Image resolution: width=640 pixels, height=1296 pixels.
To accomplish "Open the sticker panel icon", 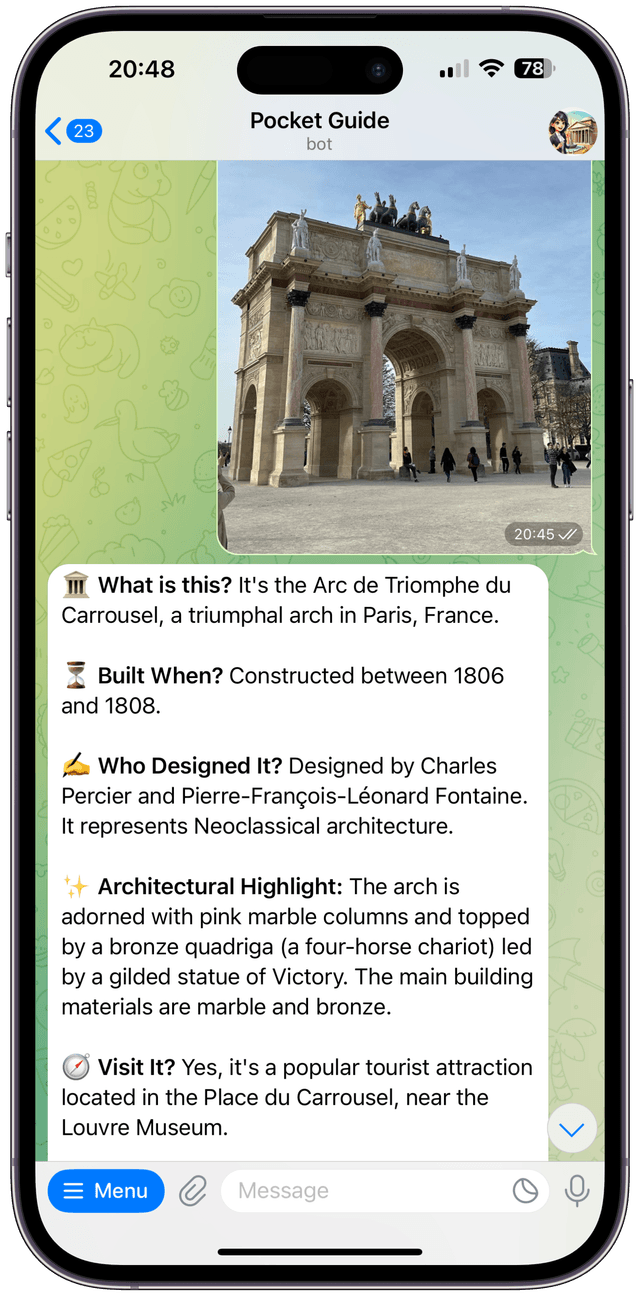I will (x=525, y=1191).
